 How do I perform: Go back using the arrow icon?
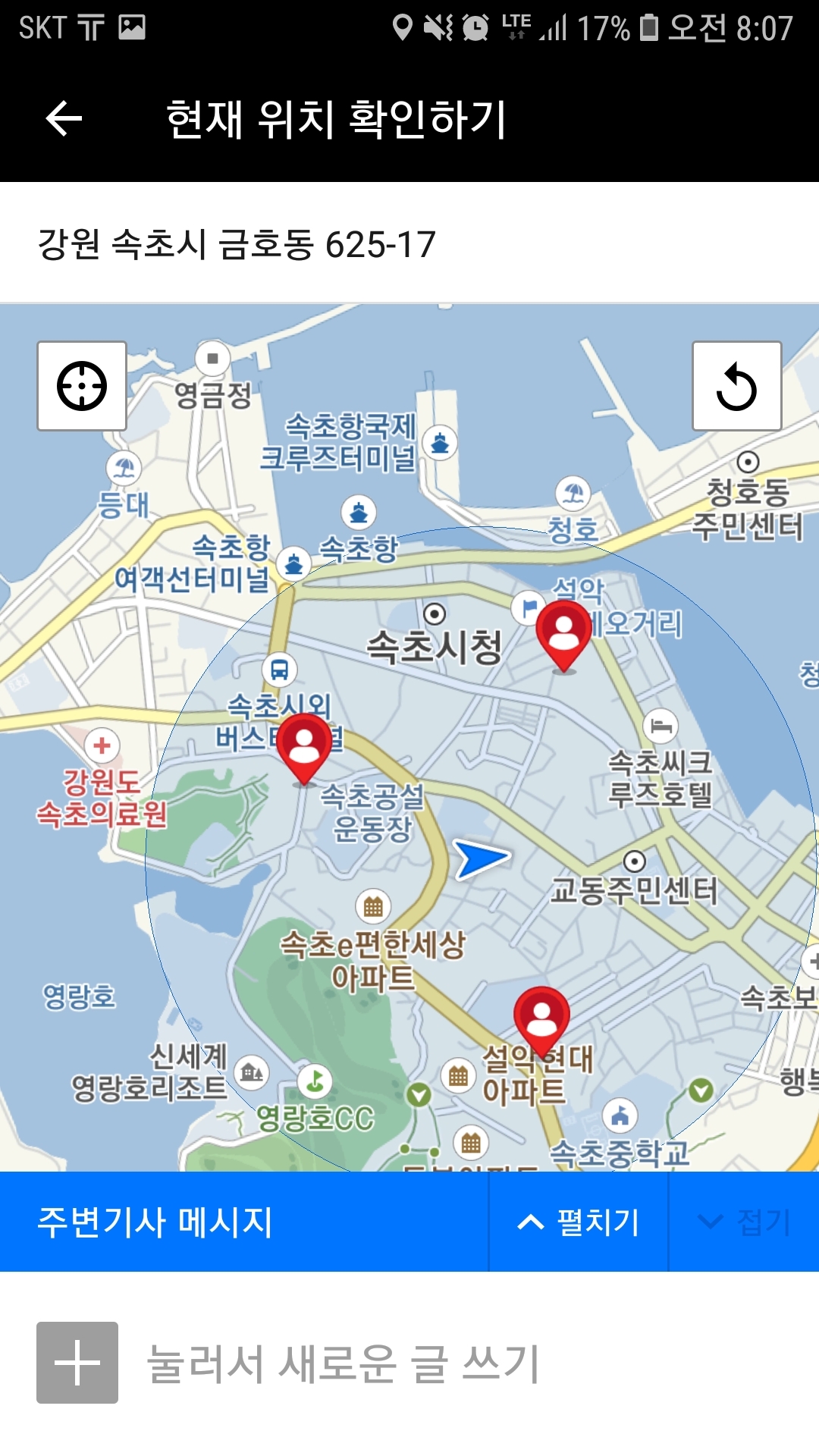pyautogui.click(x=64, y=119)
